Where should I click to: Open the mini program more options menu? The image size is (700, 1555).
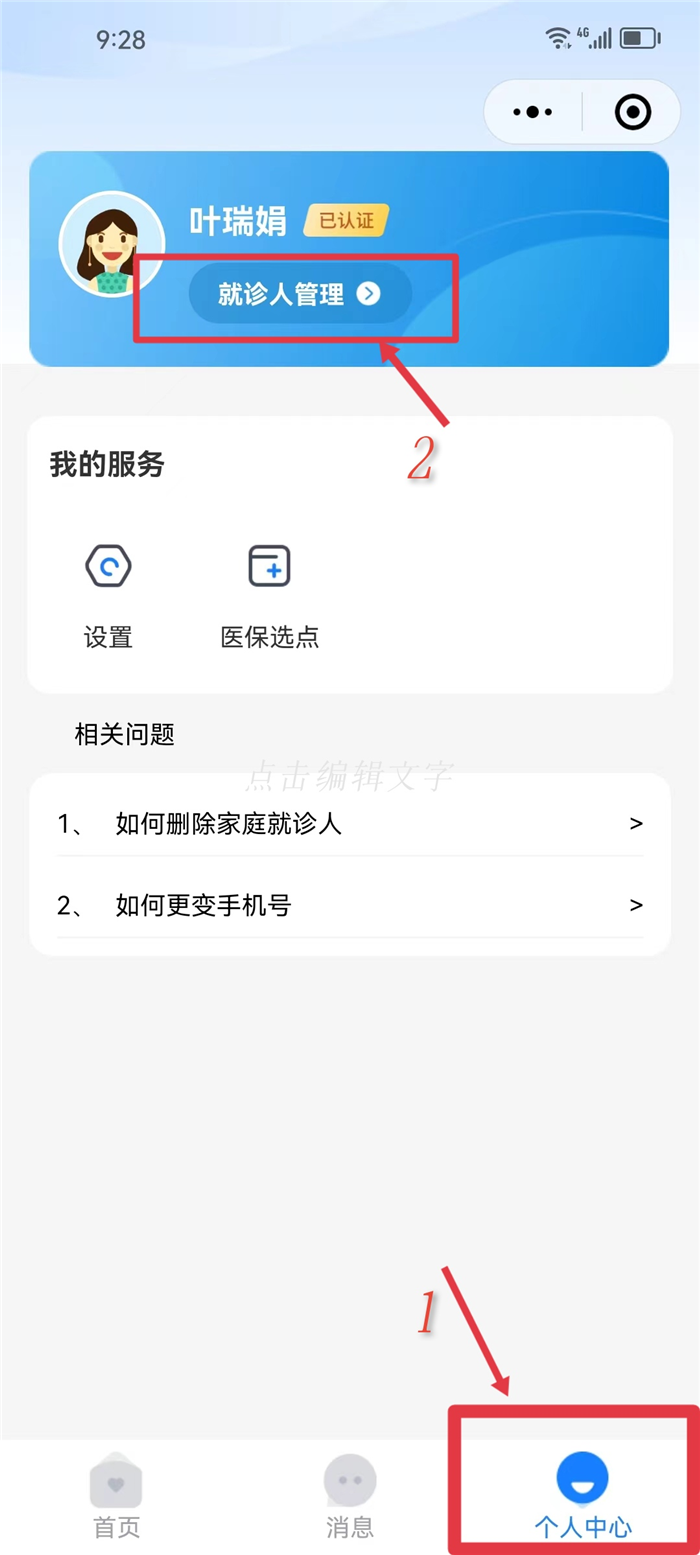click(x=533, y=112)
